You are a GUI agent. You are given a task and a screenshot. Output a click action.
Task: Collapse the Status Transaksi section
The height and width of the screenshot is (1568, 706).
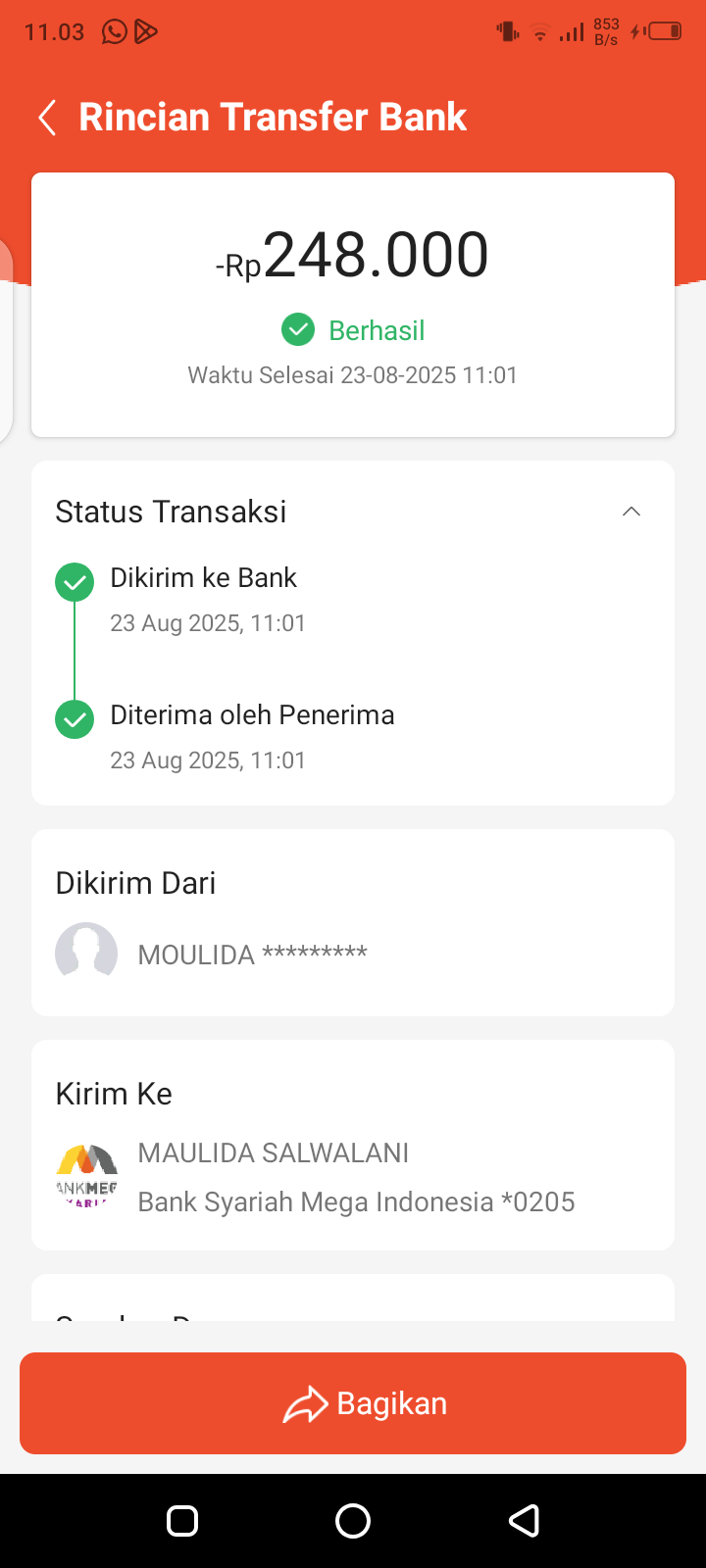coord(631,512)
